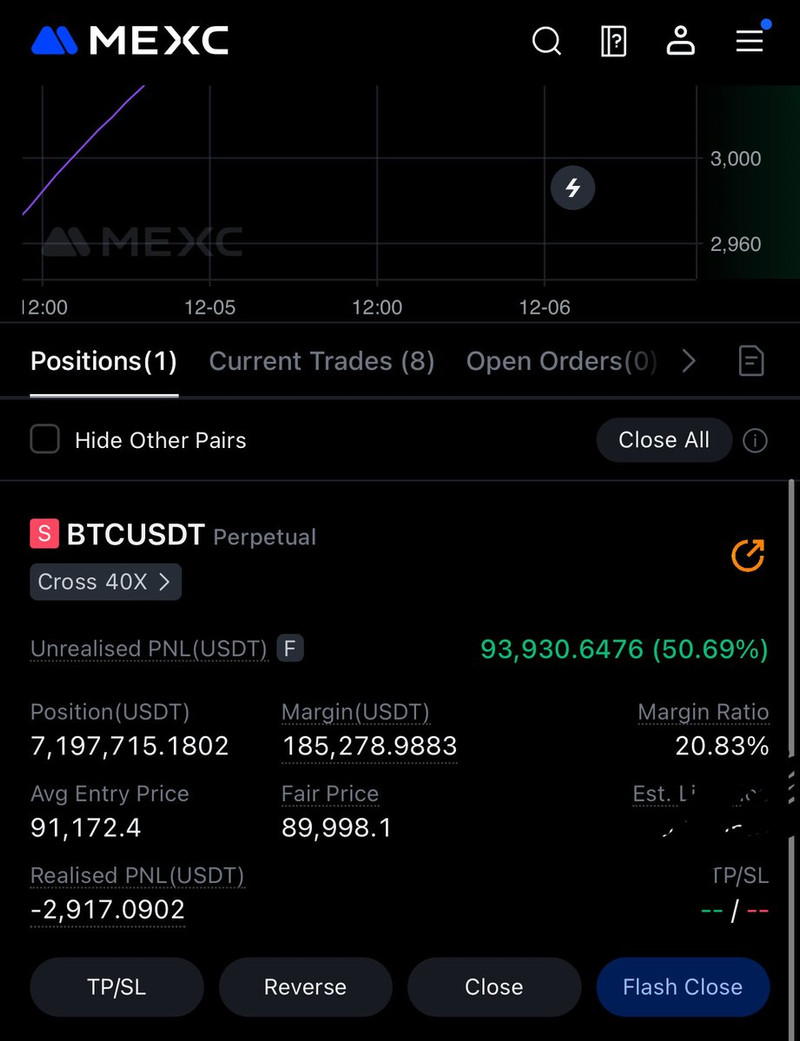Open the user account icon

click(x=680, y=41)
